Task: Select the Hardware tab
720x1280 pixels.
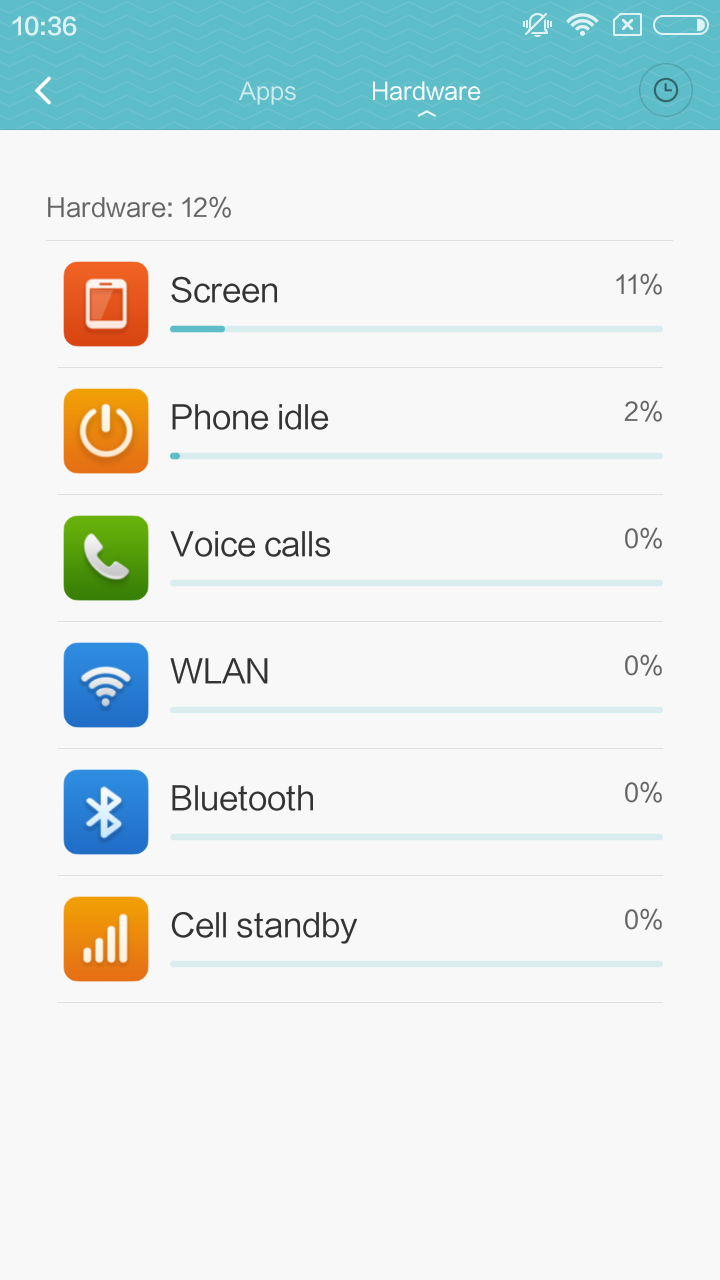Action: tap(426, 91)
